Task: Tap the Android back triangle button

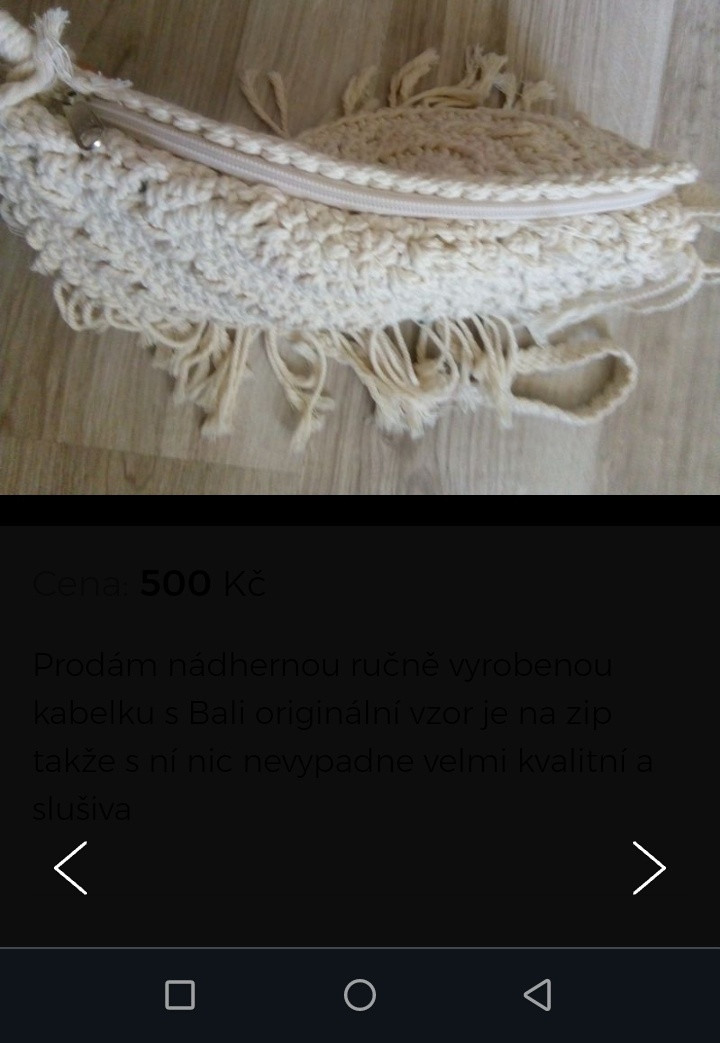Action: 537,994
